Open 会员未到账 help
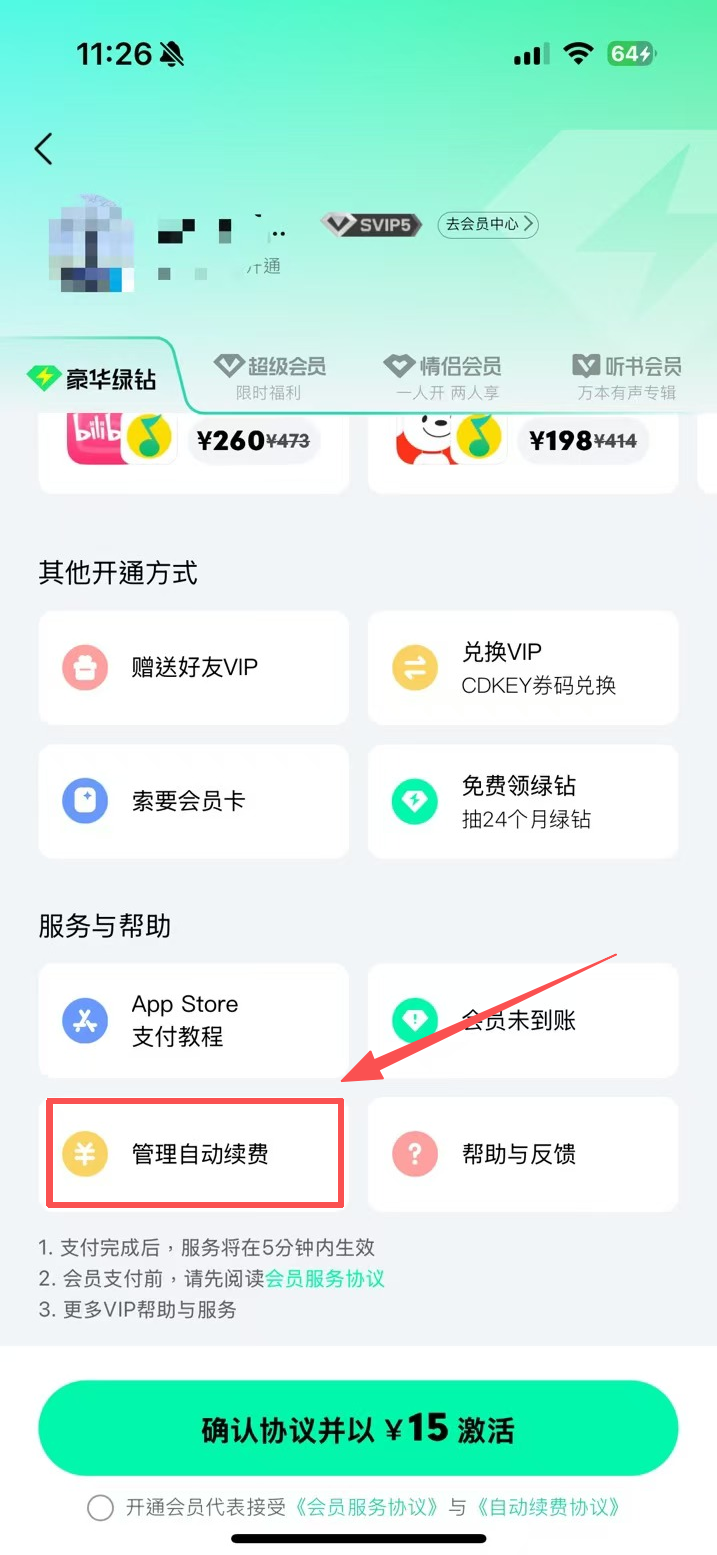The width and height of the screenshot is (717, 1555). [x=523, y=1020]
